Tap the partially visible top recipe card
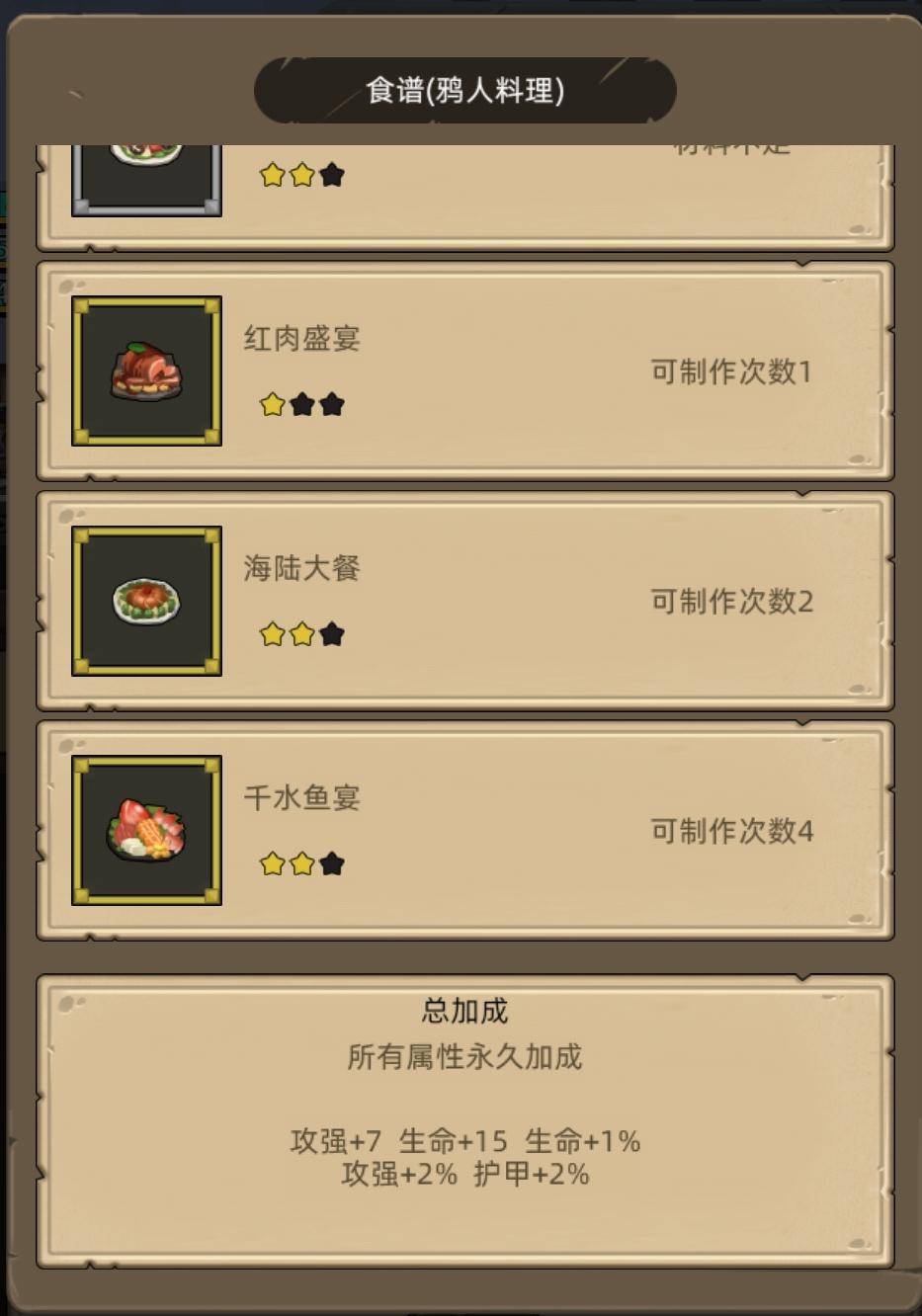Image resolution: width=922 pixels, height=1316 pixels. (464, 193)
